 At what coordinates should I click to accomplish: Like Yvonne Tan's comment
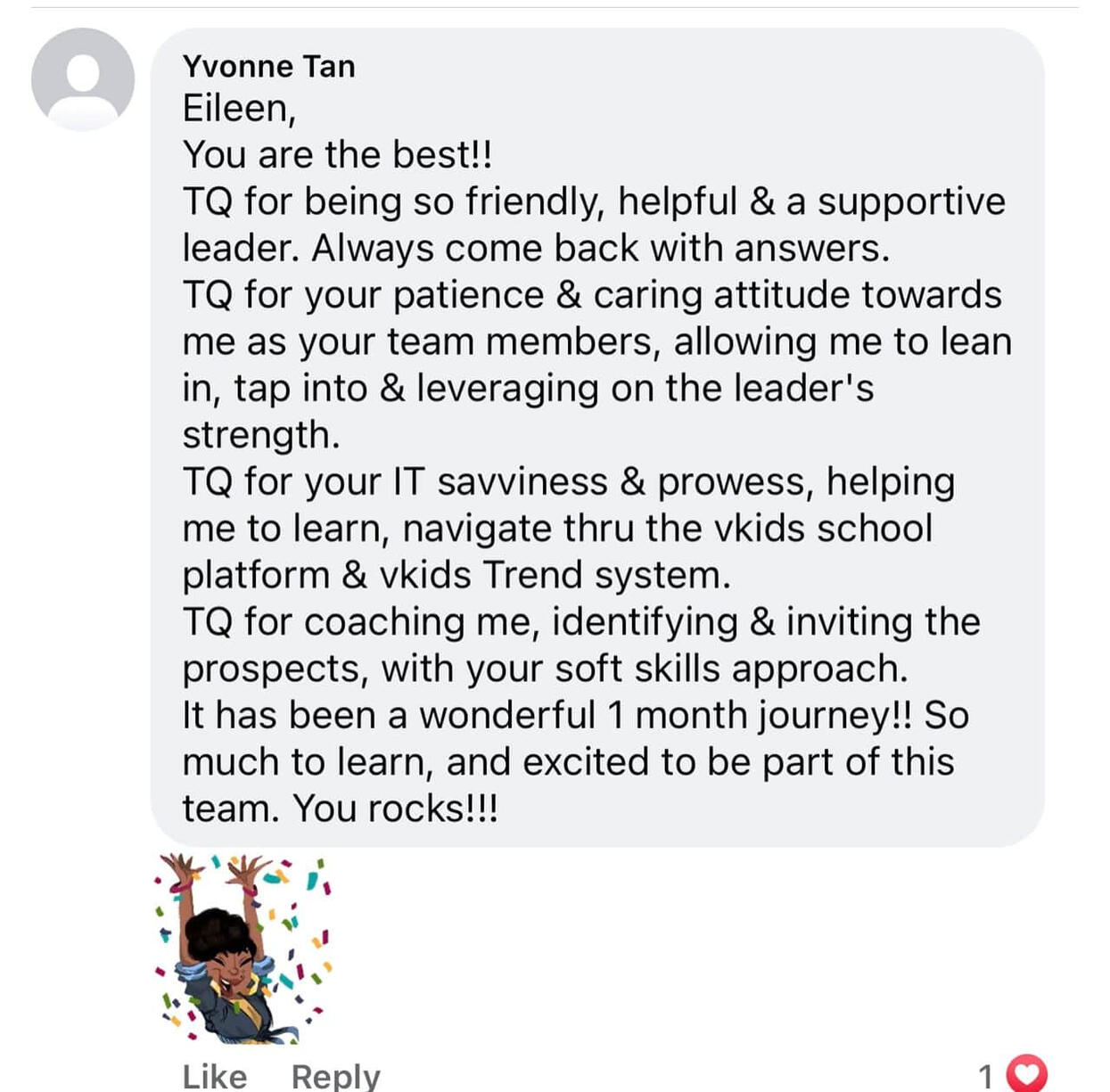(214, 1075)
